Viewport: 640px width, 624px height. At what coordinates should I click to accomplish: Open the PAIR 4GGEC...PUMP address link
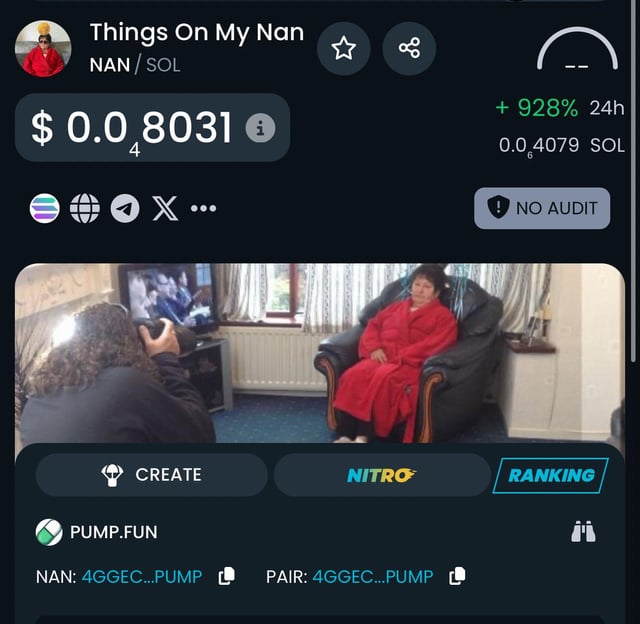click(x=373, y=577)
